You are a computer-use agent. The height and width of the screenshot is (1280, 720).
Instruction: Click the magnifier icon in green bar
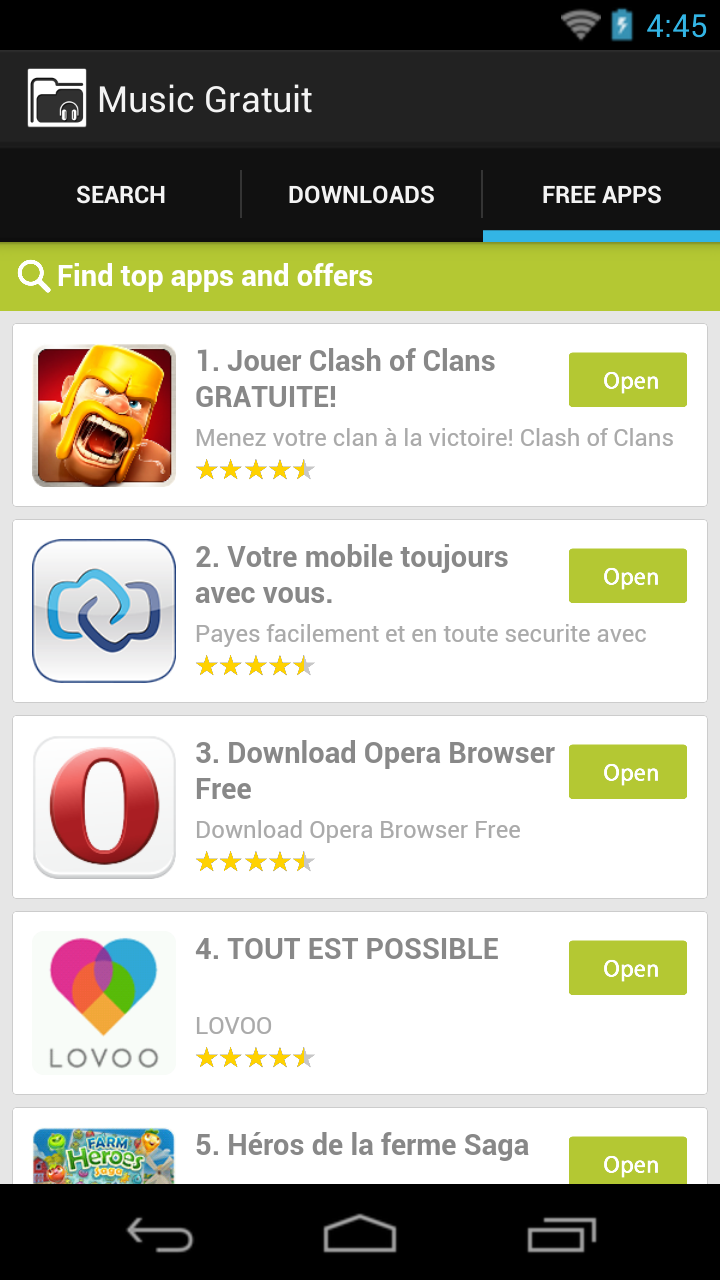point(33,275)
